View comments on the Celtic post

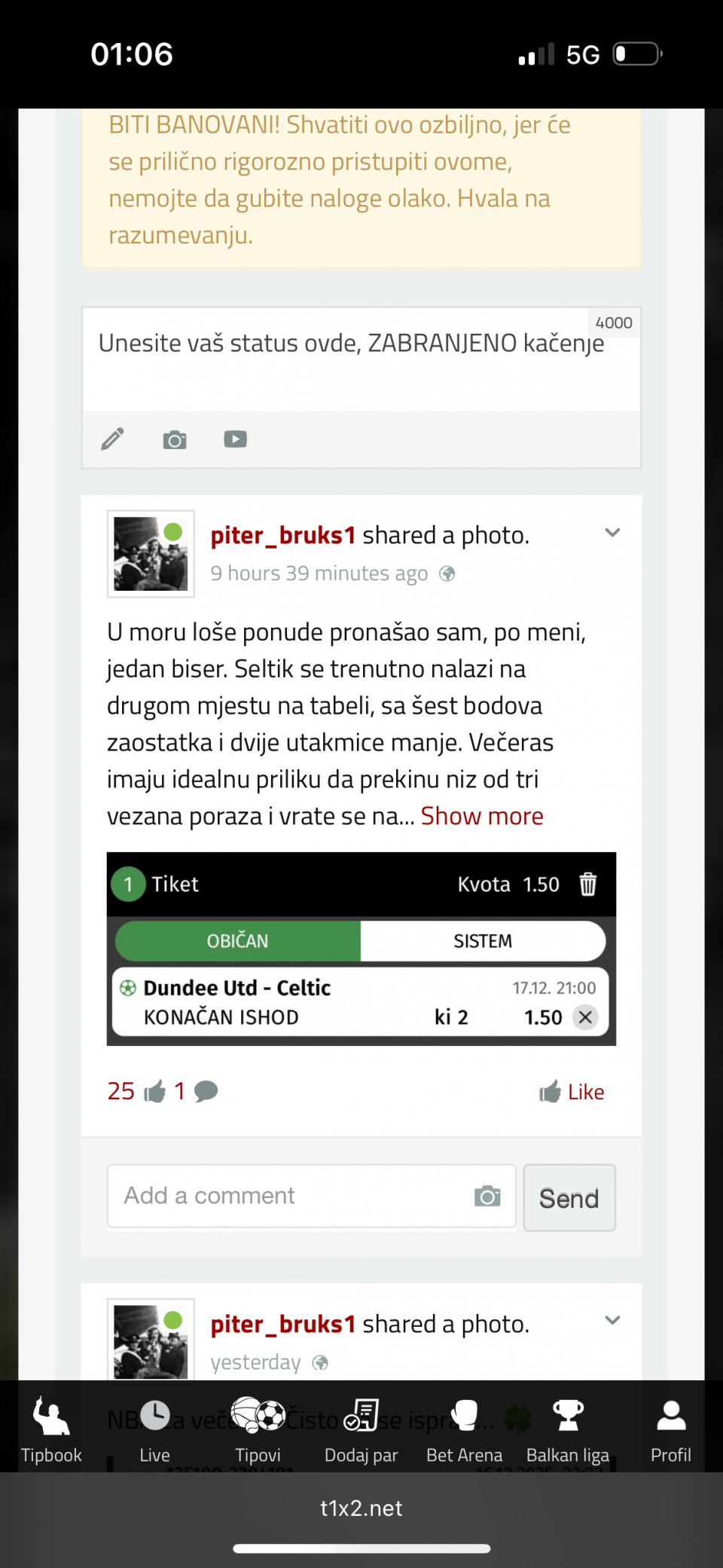pyautogui.click(x=197, y=1092)
